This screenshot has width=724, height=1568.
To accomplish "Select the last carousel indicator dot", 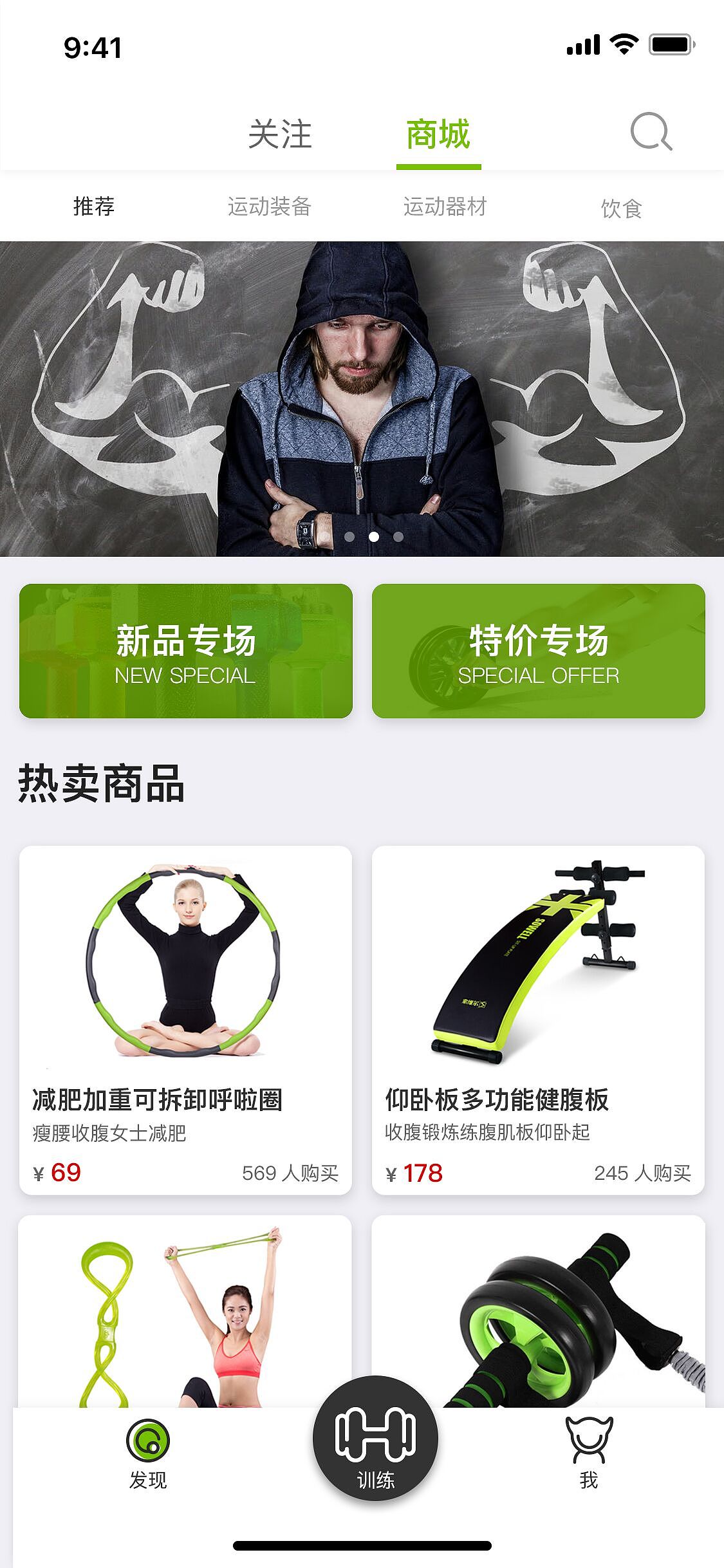I will point(398,537).
